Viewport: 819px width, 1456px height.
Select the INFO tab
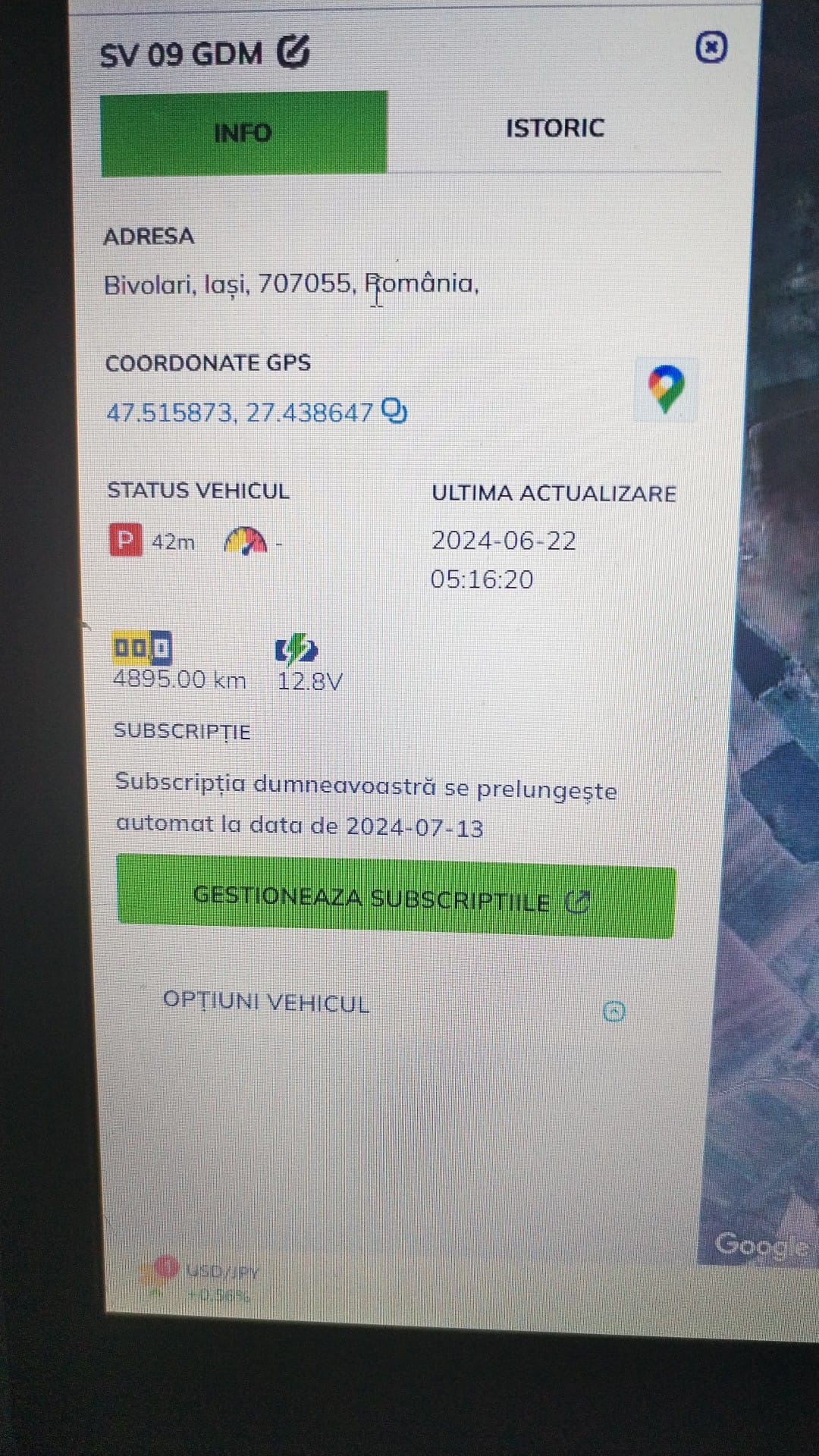click(x=243, y=133)
